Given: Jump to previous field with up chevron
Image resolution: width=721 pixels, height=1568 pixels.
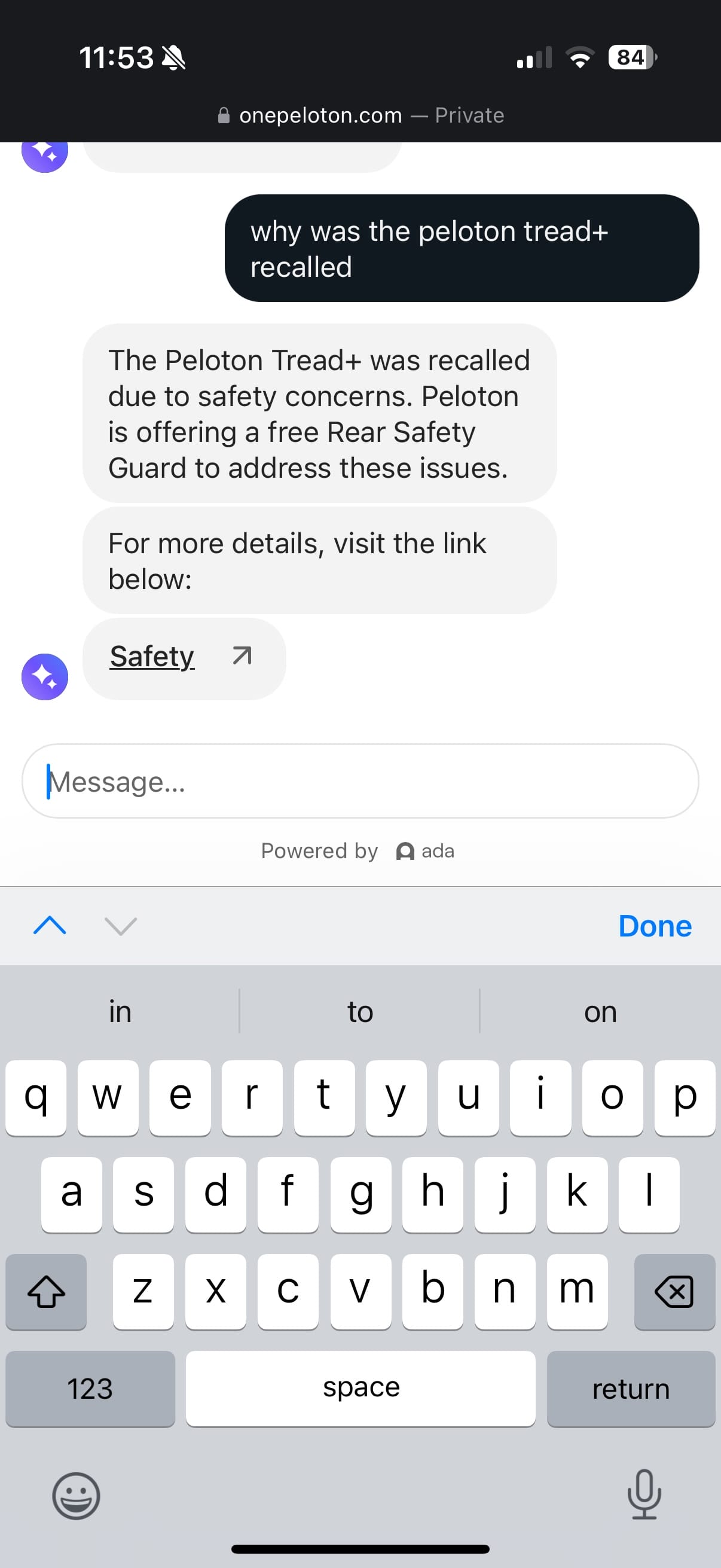Looking at the screenshot, I should (x=50, y=926).
